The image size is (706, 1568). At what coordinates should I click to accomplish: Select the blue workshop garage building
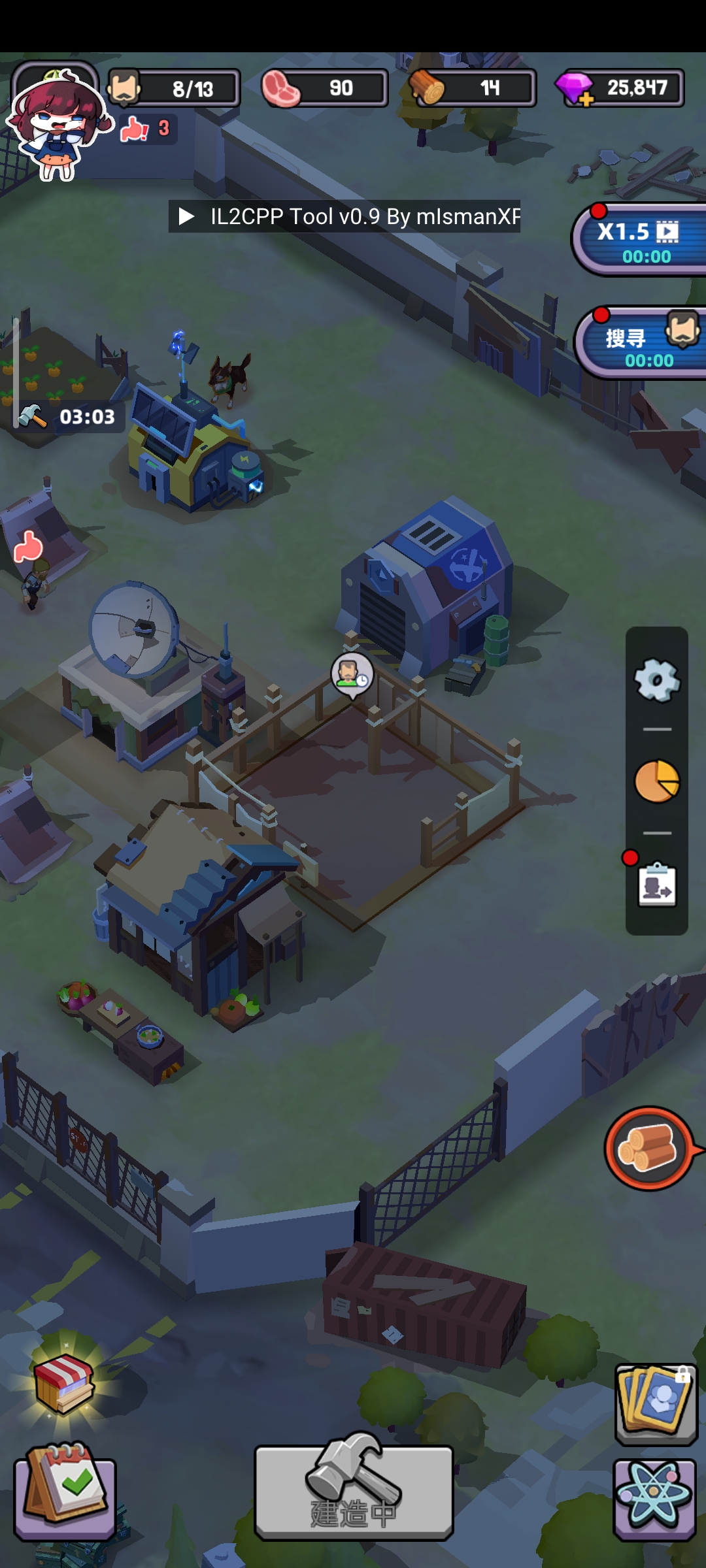425,581
